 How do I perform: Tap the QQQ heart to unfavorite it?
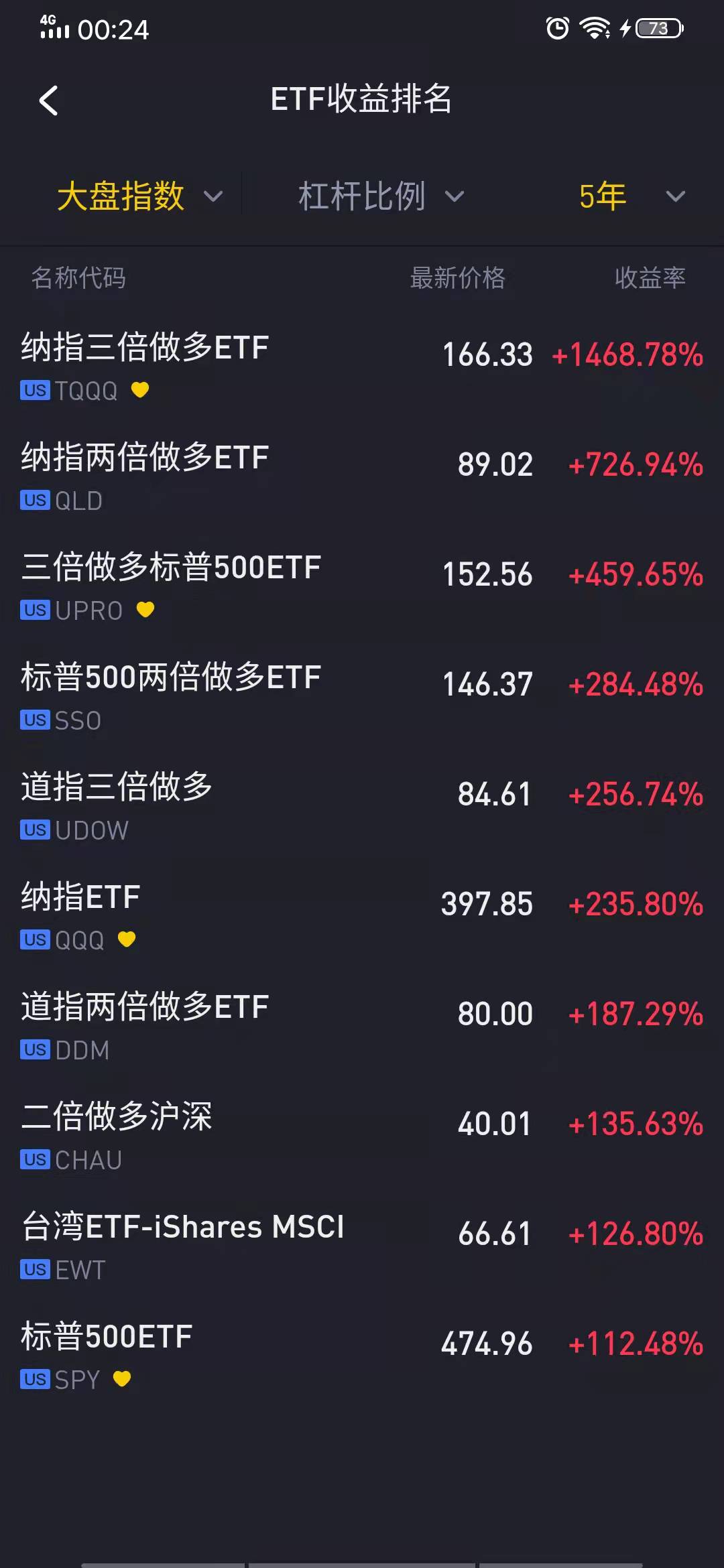coord(127,940)
